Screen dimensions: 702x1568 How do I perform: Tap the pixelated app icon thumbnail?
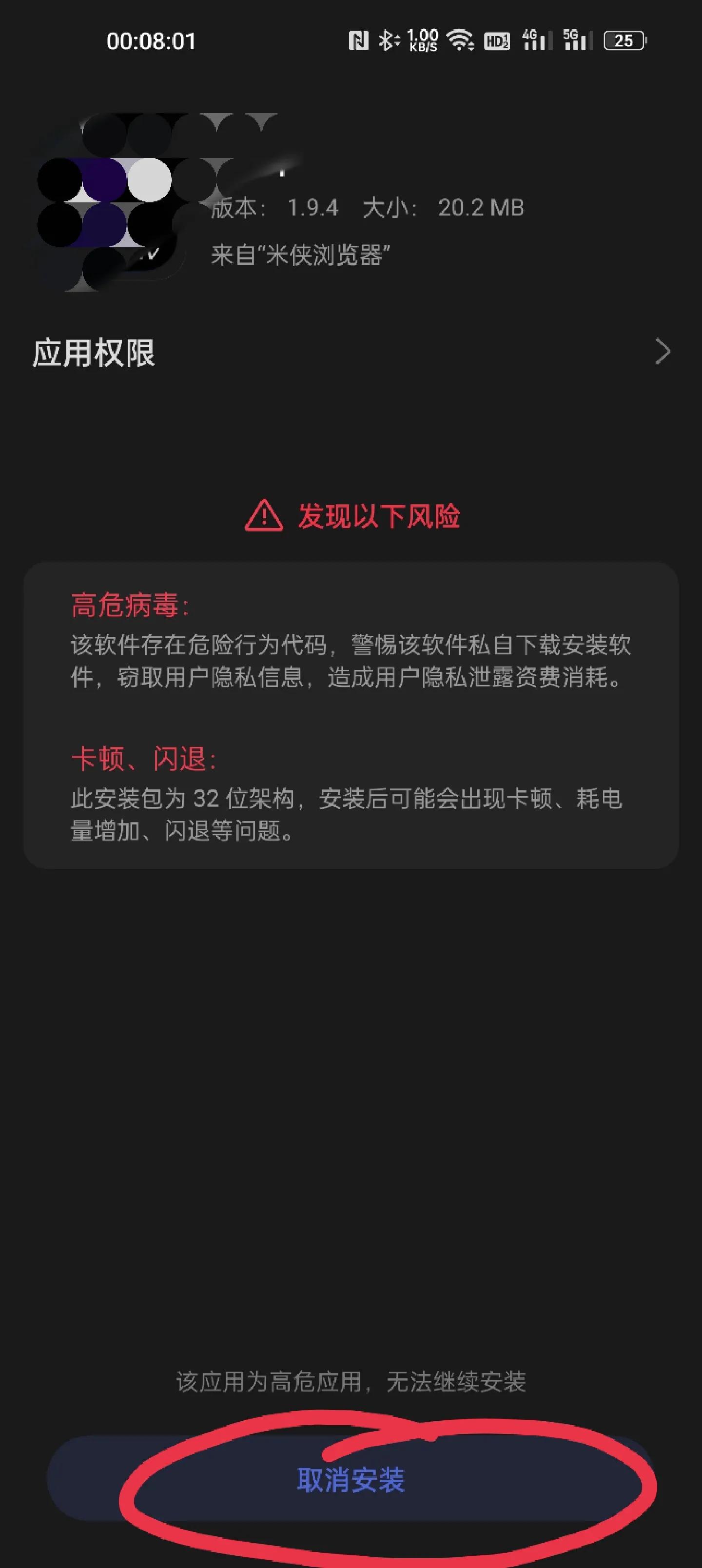tap(110, 201)
